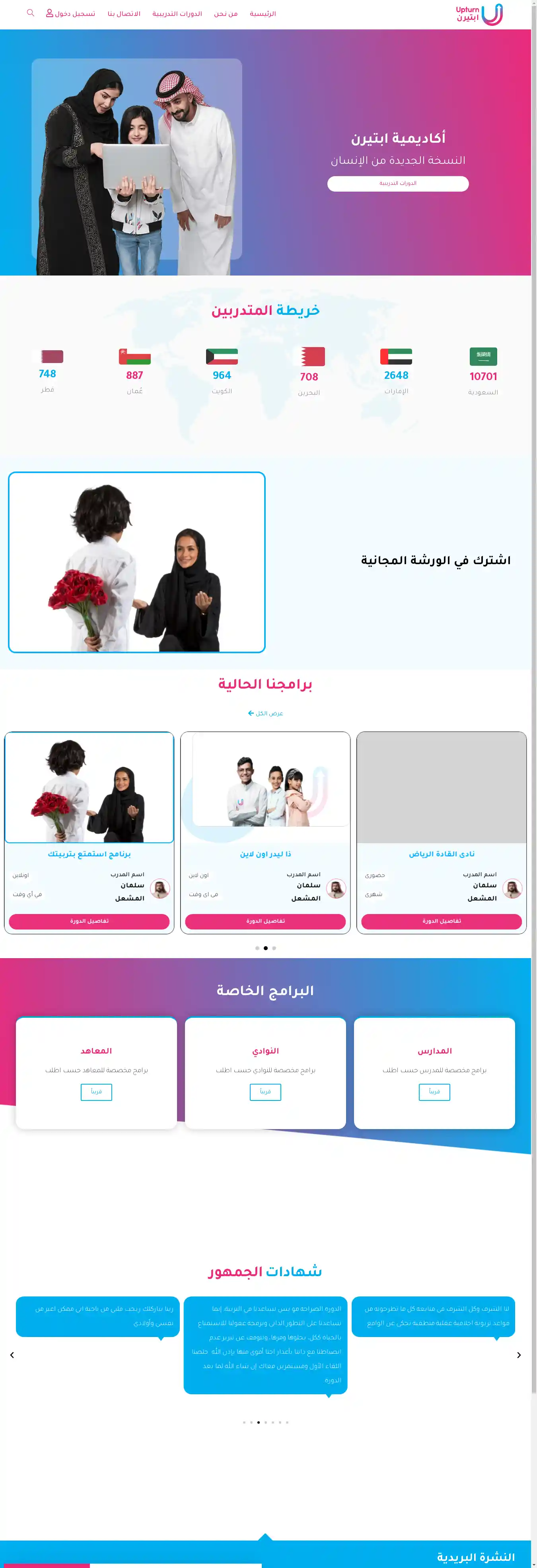The image size is (537, 1568).
Task: Tap قريباً button on المدارس card
Action: click(434, 1091)
